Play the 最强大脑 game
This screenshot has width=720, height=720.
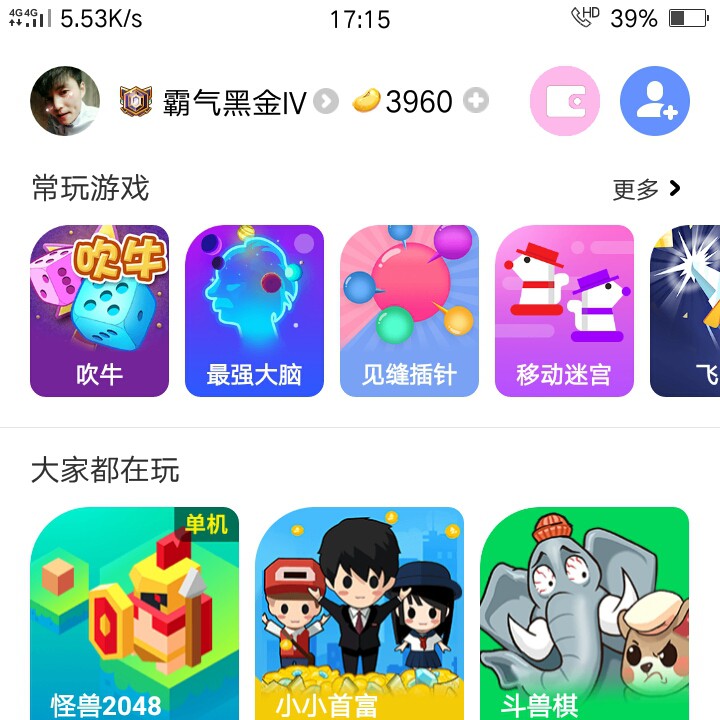254,311
